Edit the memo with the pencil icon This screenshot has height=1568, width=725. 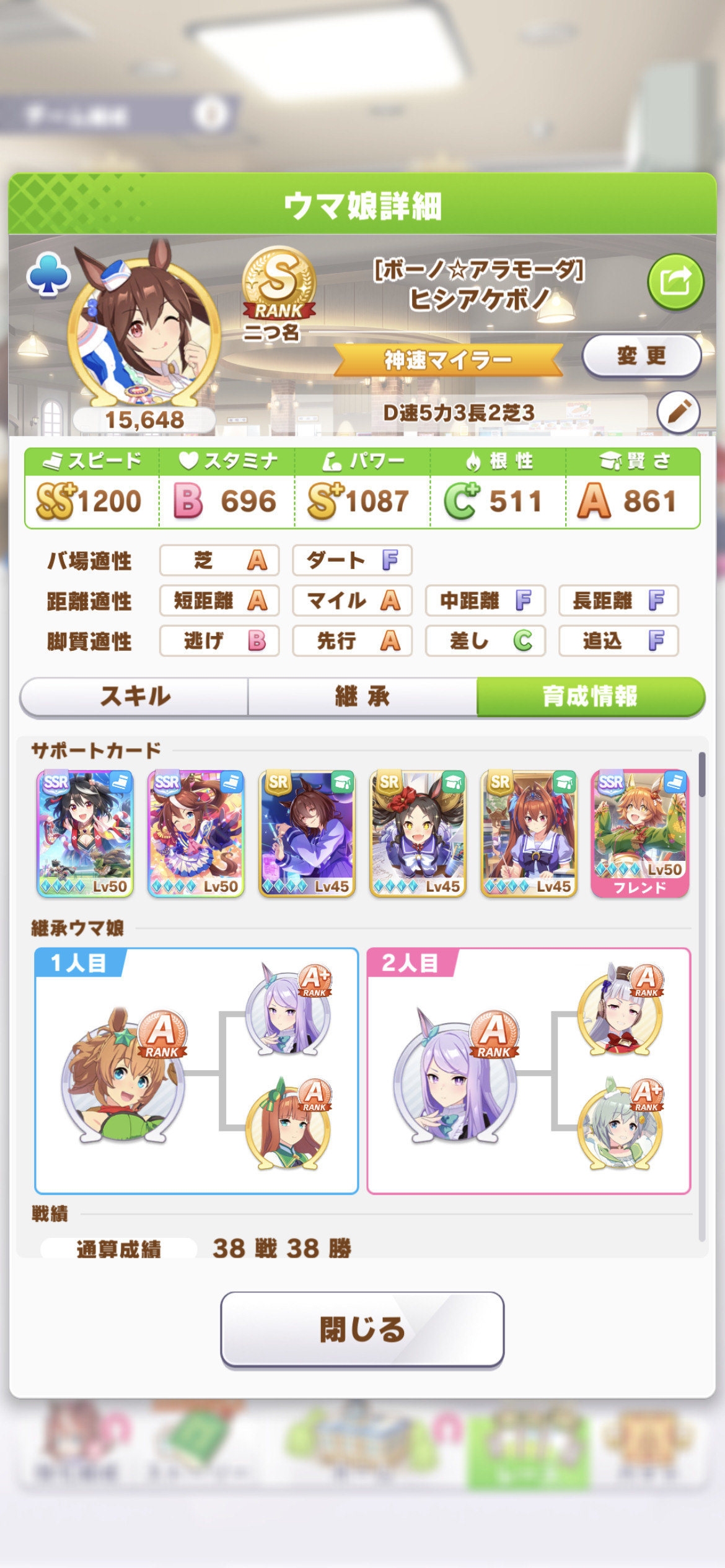[x=679, y=412]
